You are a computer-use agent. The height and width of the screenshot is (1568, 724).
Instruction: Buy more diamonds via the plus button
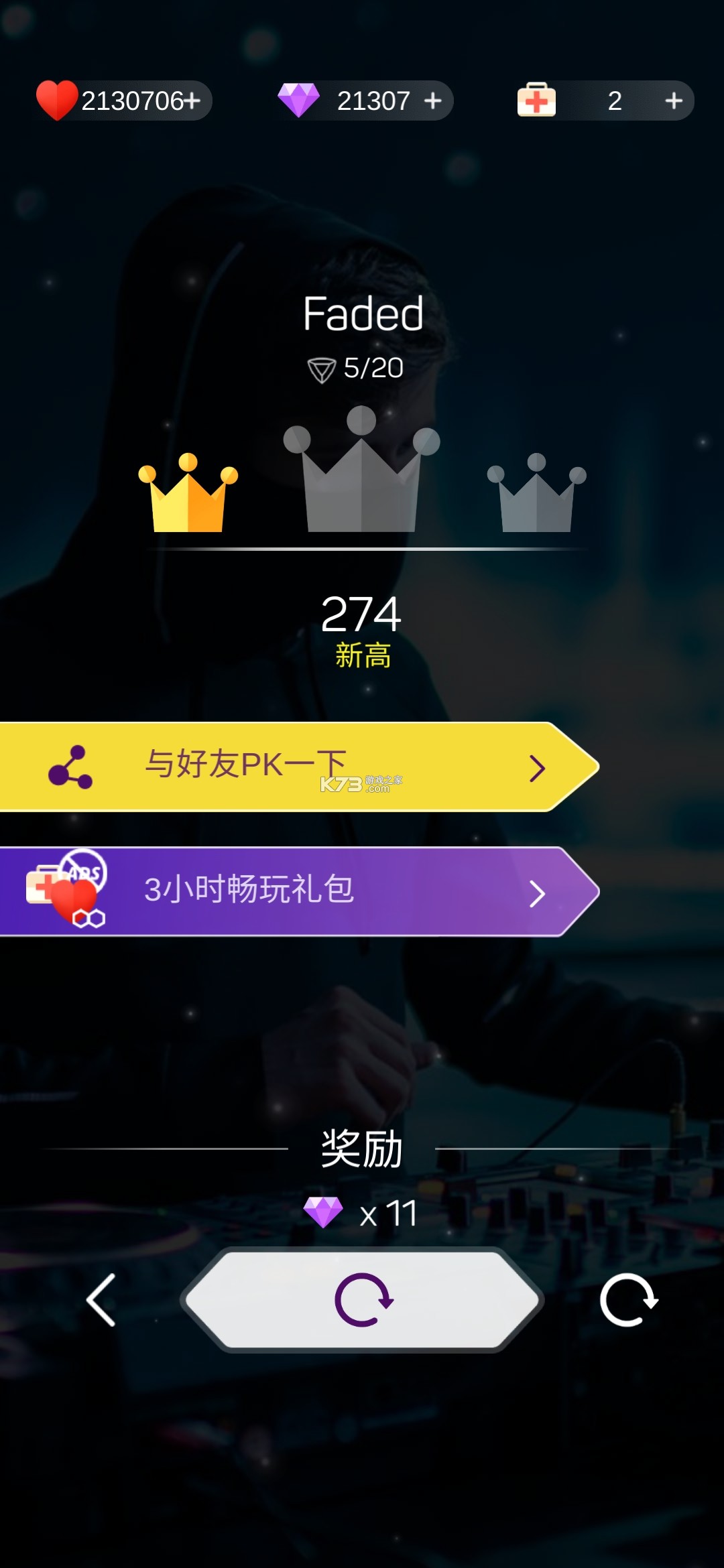click(x=433, y=101)
